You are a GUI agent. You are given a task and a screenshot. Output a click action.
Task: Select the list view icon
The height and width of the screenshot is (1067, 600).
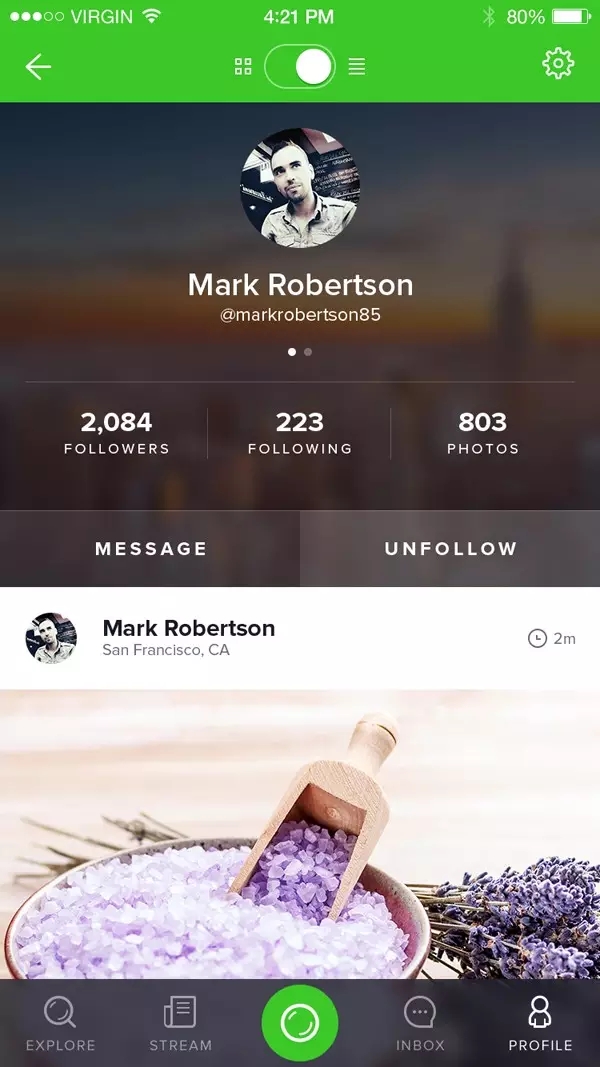coord(357,67)
